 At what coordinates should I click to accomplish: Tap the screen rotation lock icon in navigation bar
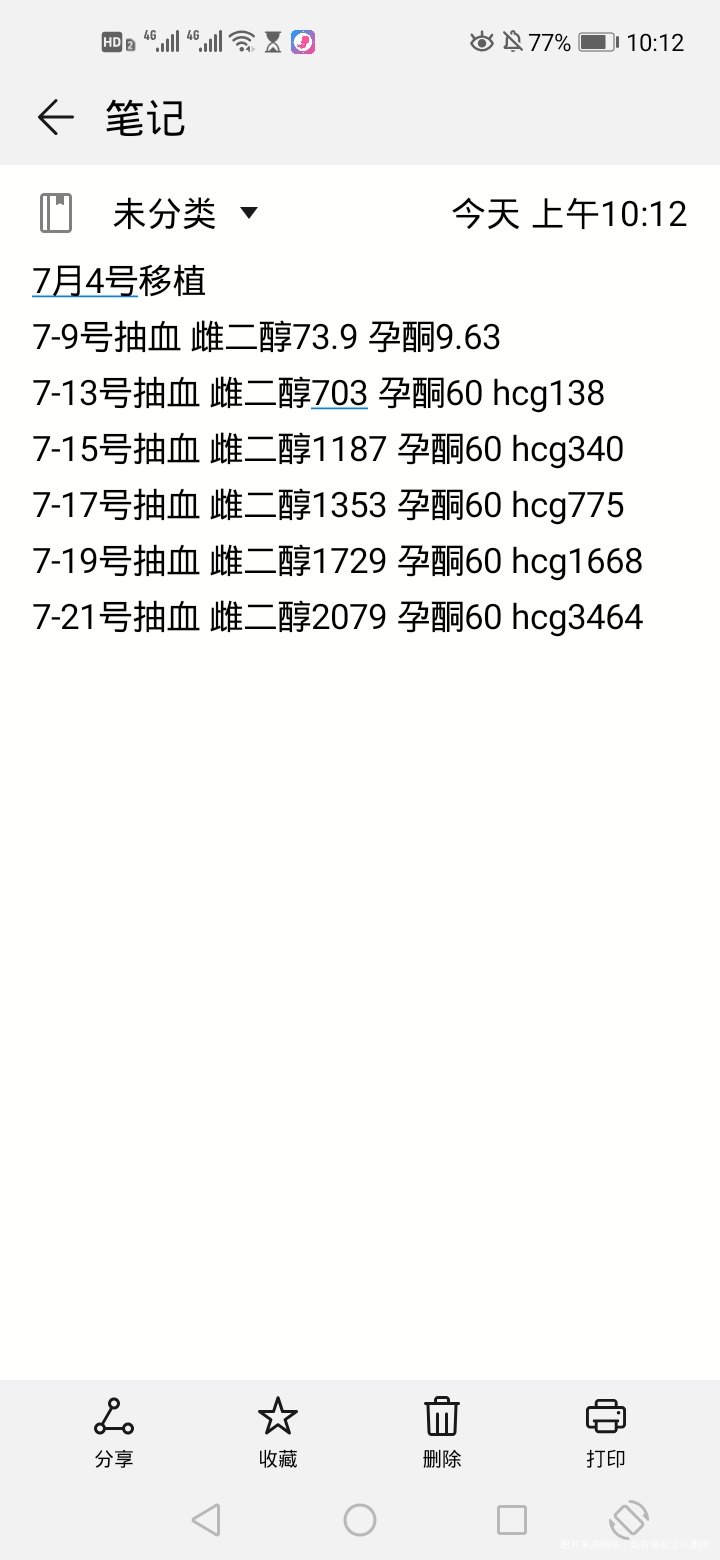click(628, 1520)
